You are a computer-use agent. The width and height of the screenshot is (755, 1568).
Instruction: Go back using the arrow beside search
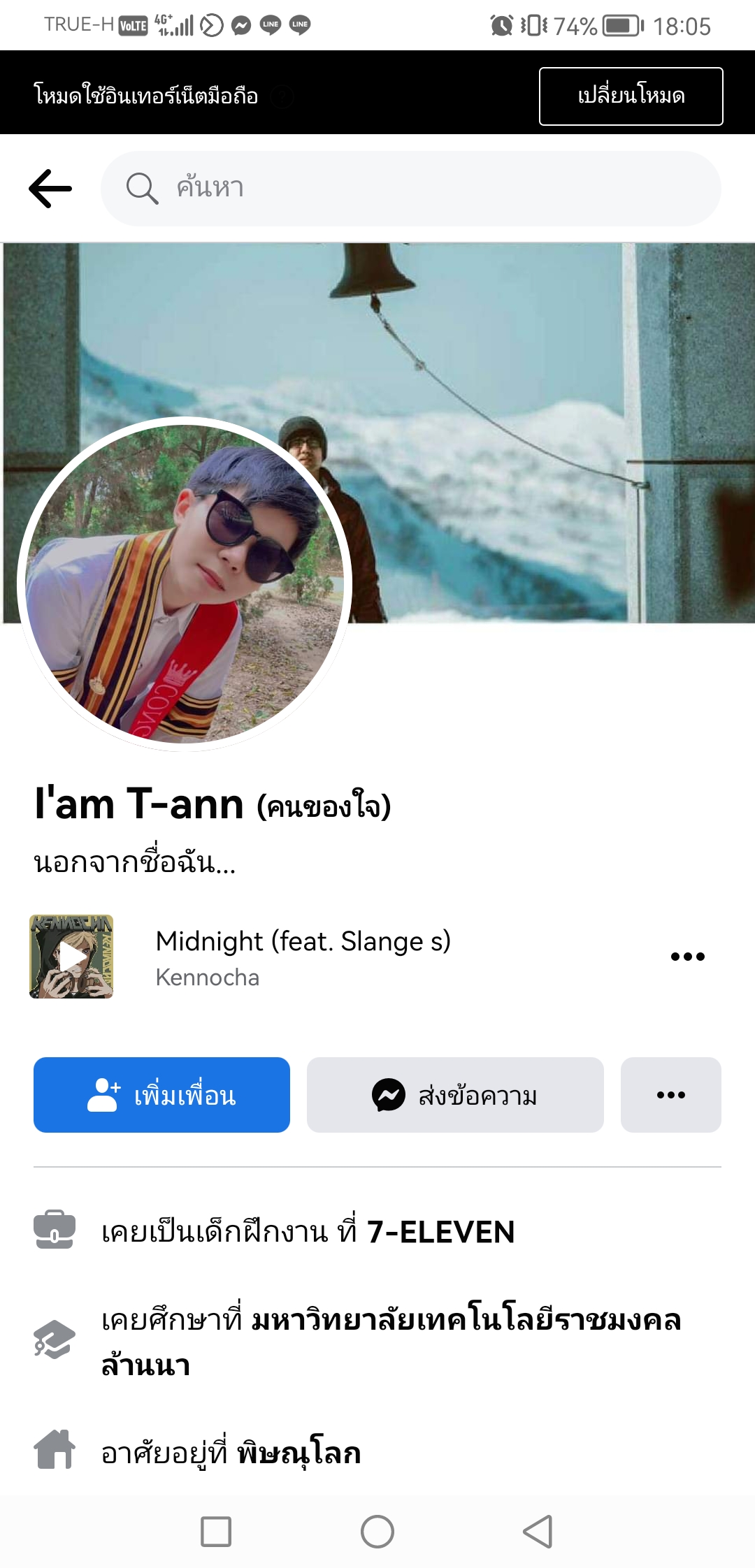coord(50,189)
